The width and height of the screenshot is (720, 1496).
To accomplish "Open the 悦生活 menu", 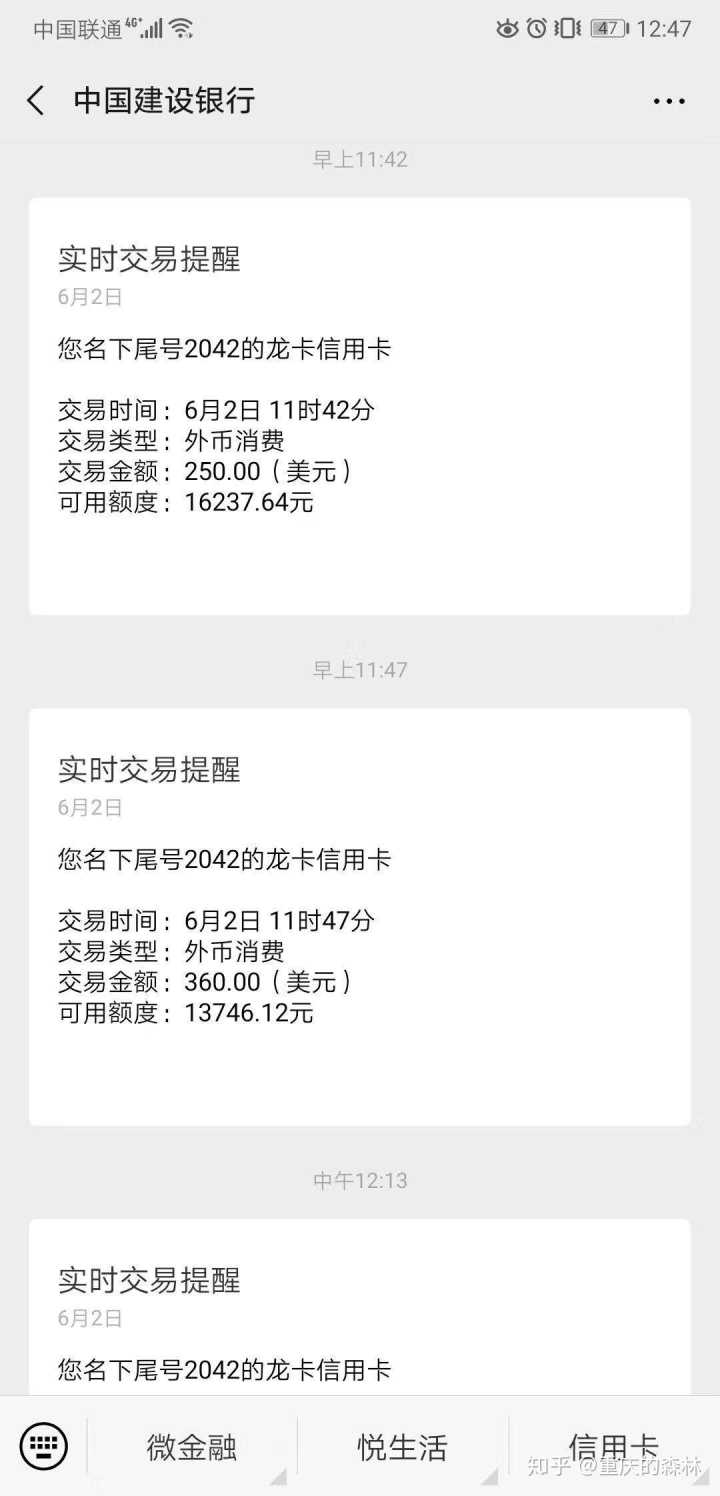I will (402, 1446).
